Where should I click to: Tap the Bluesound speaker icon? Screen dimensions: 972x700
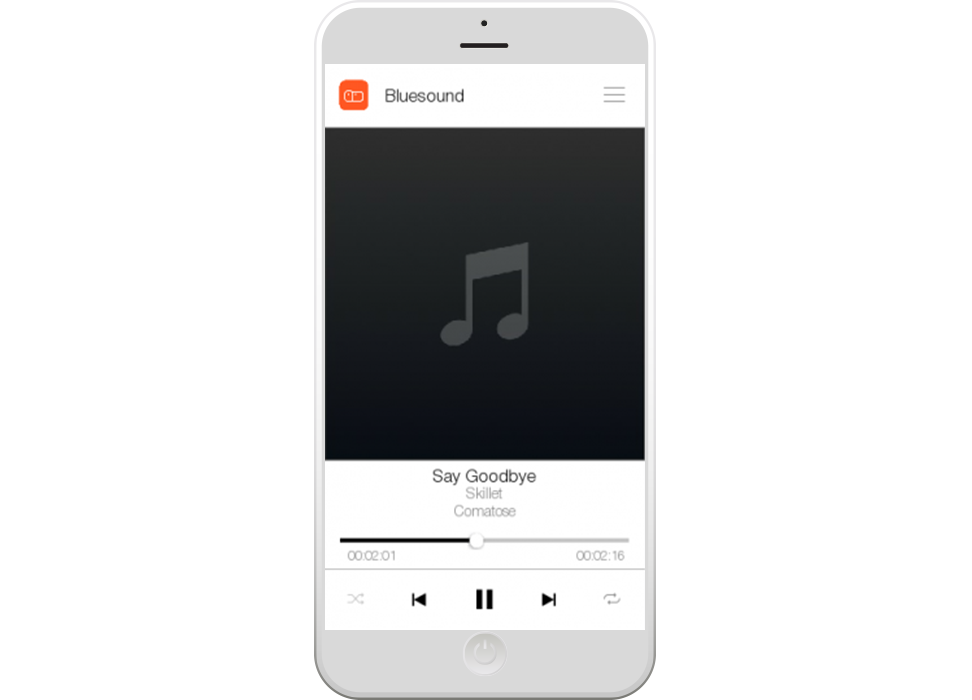[x=354, y=95]
